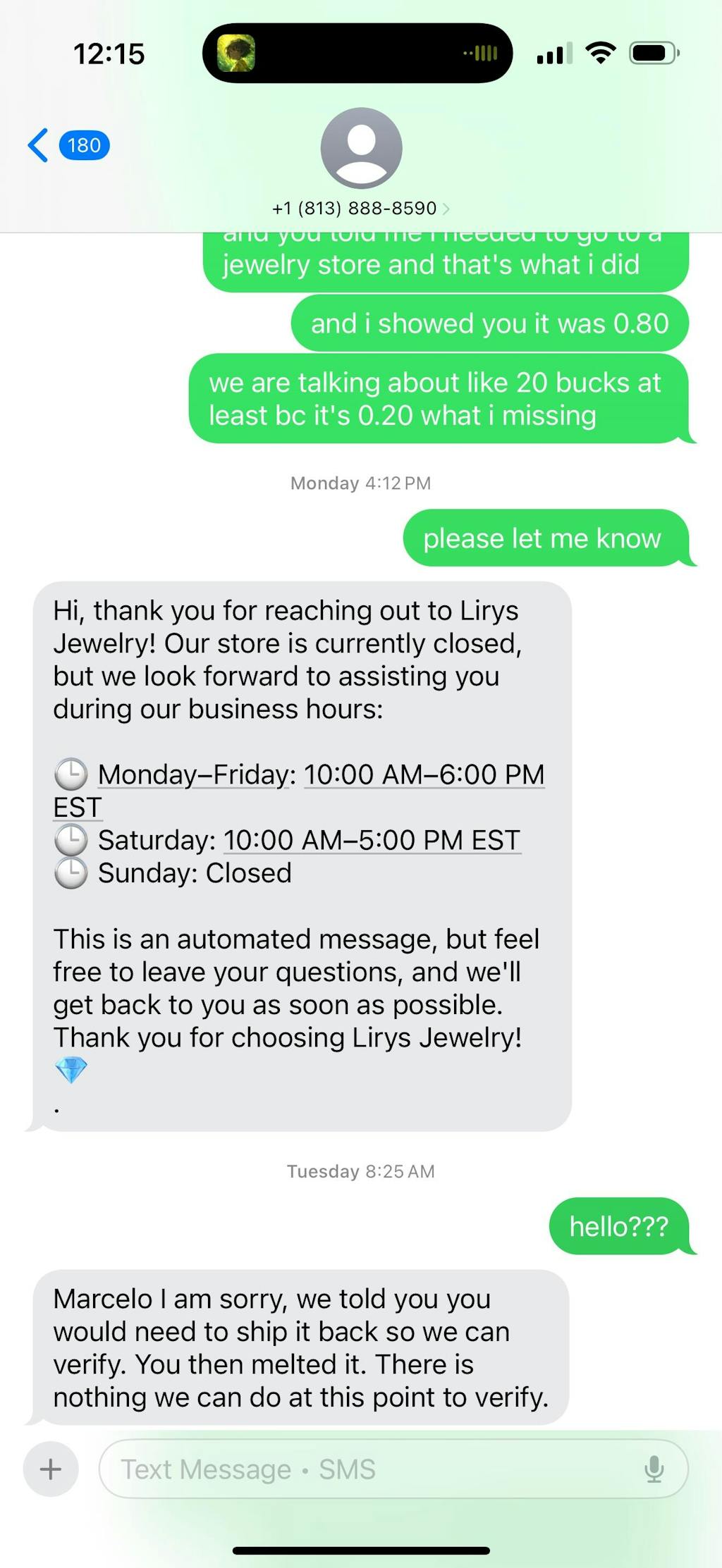The width and height of the screenshot is (722, 1568).
Task: Open the Dynamic Island now-playing activity
Action: [x=357, y=54]
